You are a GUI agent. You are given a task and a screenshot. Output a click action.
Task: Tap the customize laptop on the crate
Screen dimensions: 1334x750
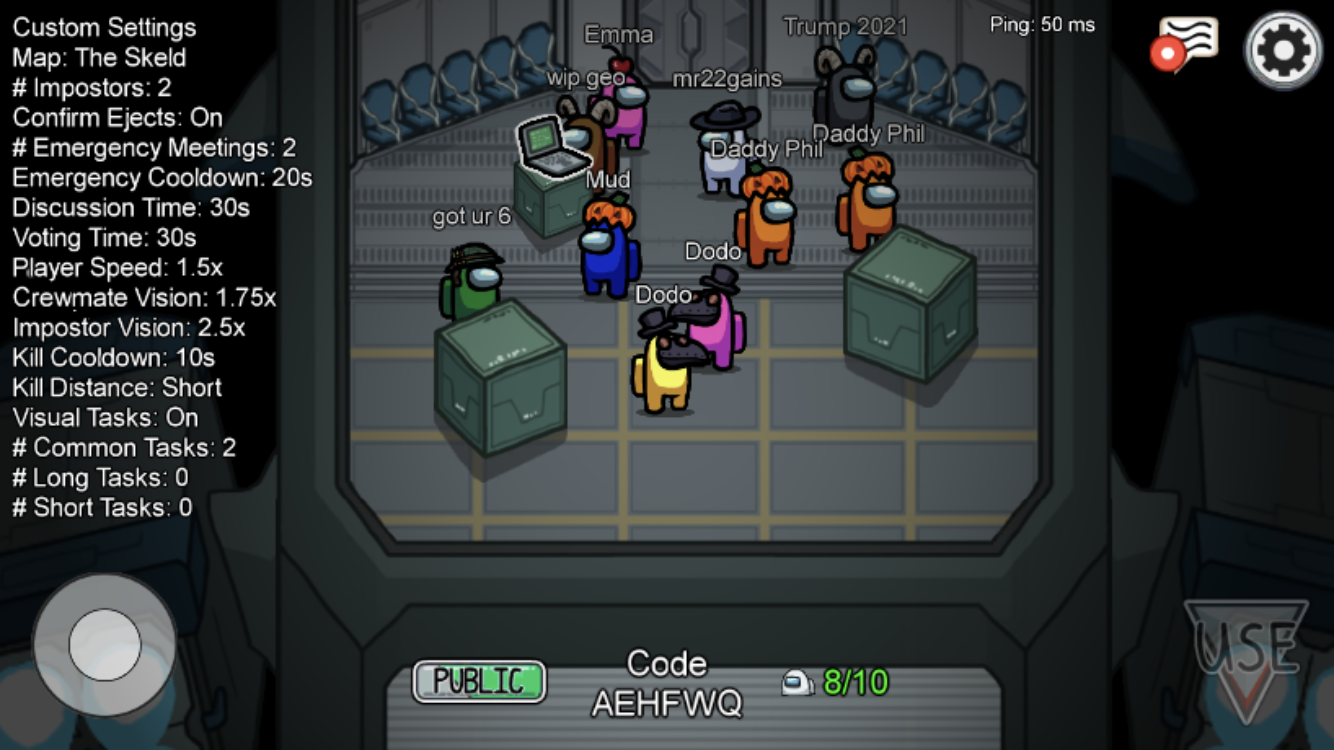click(x=550, y=147)
